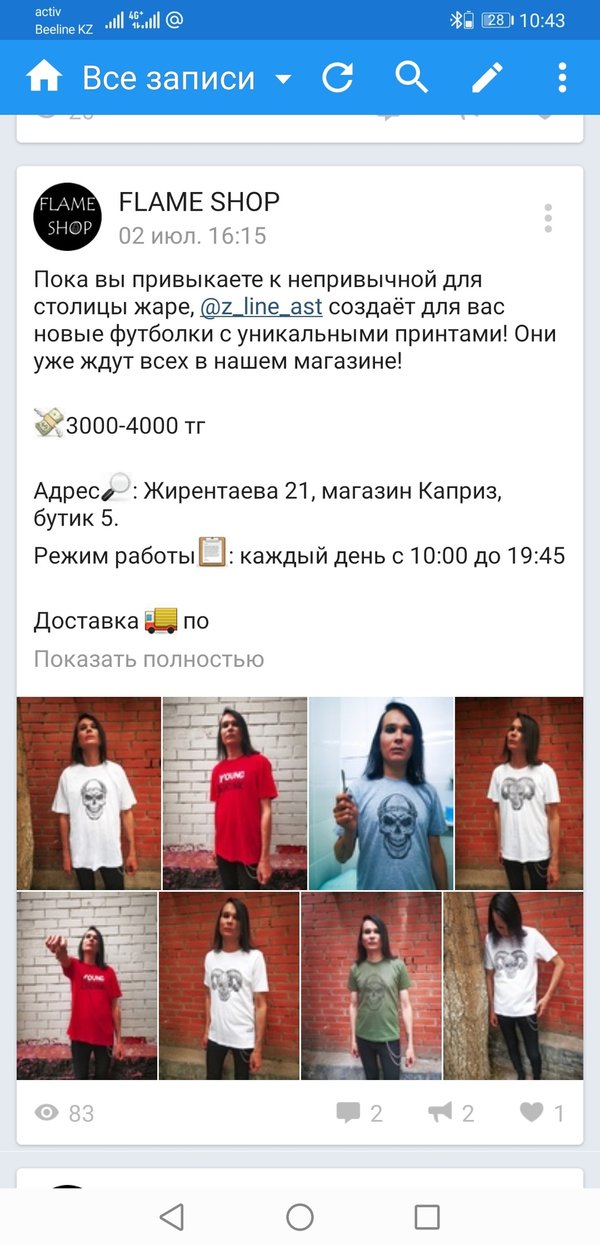Open comments on FLAME SHOP post
The width and height of the screenshot is (600, 1246).
click(359, 1113)
